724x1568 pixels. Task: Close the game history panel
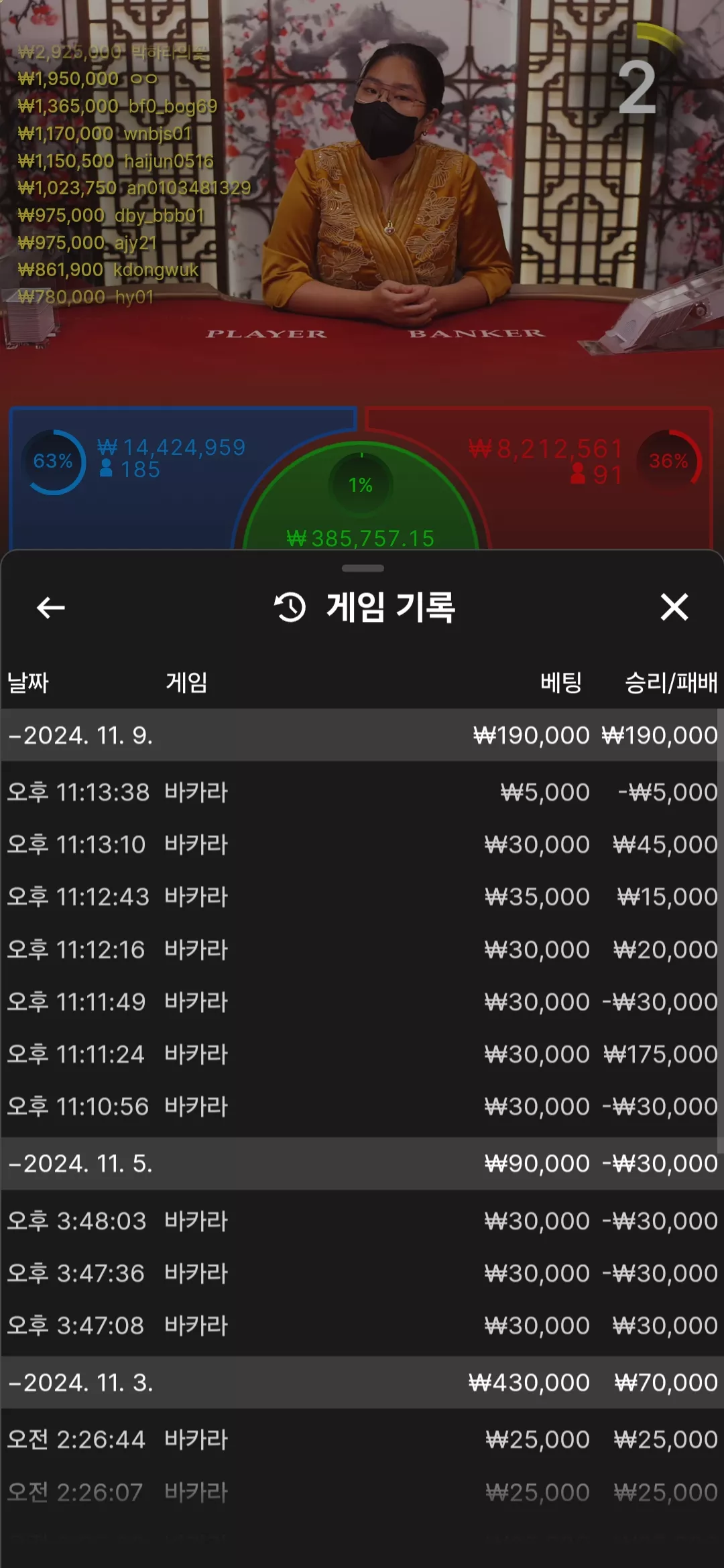point(674,607)
